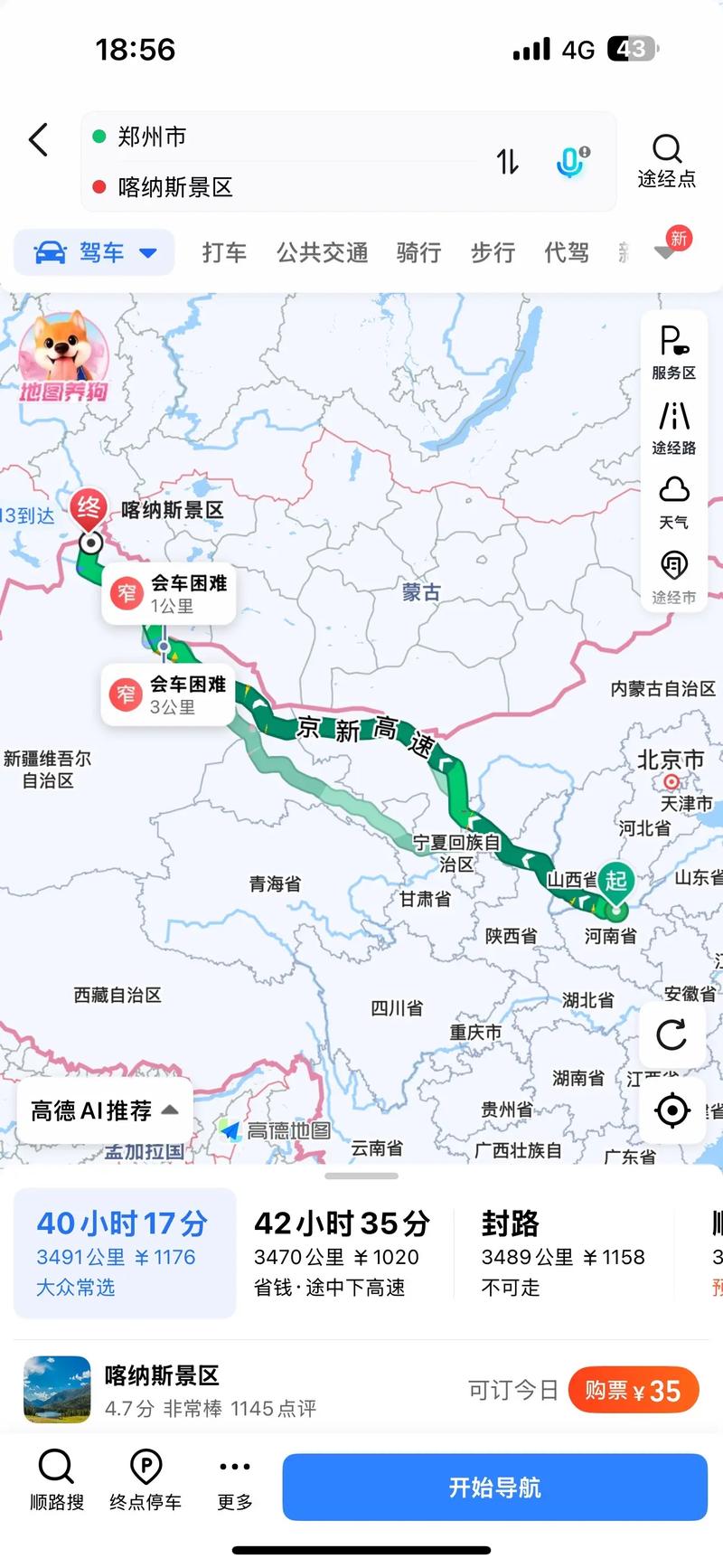Collapse the 高德AI推荐 panel
Screen dimensions: 723x1568
[170, 1108]
